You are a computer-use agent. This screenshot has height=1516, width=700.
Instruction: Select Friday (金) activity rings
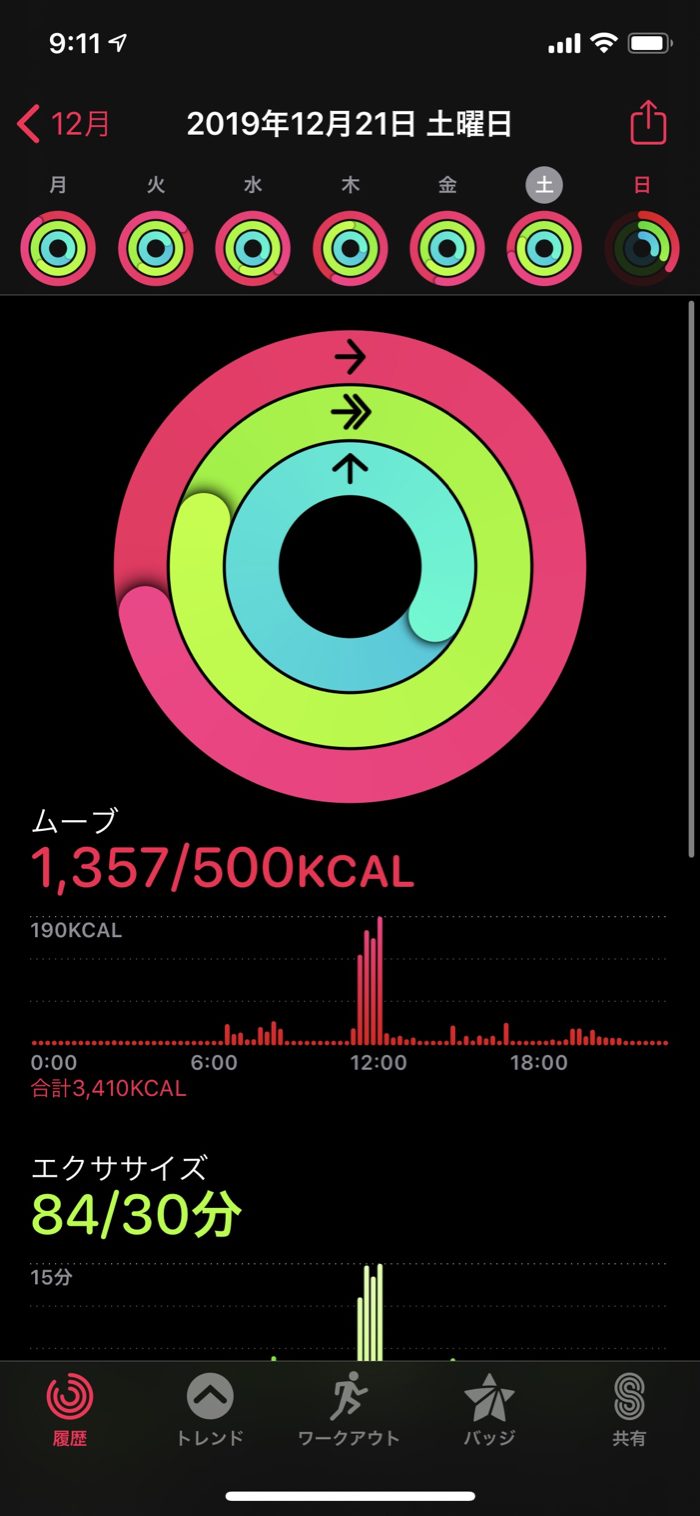pos(447,248)
